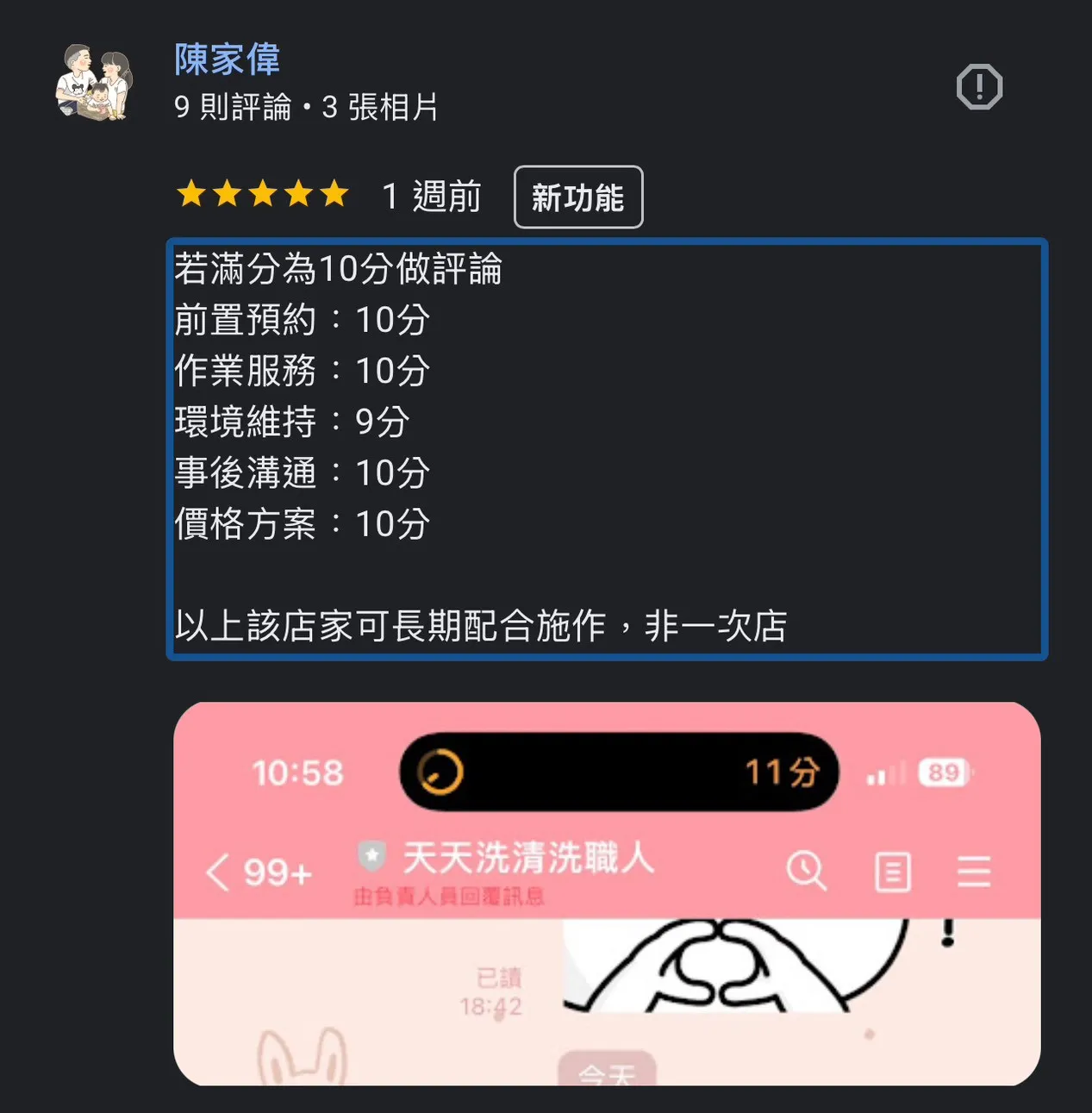Screen dimensions: 1092x1113
Task: Tap 陳家偉's profile avatar
Action: (x=94, y=82)
